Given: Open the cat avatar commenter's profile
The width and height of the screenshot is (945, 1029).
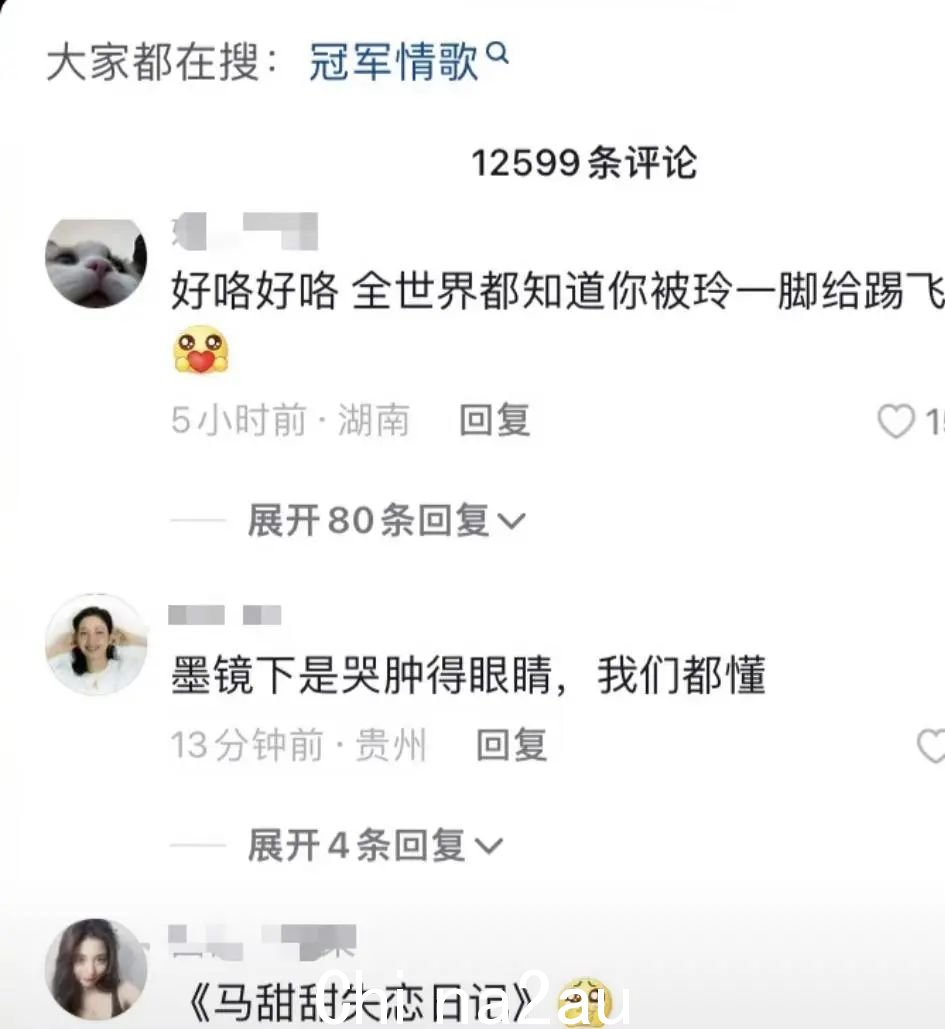Looking at the screenshot, I should [x=96, y=262].
